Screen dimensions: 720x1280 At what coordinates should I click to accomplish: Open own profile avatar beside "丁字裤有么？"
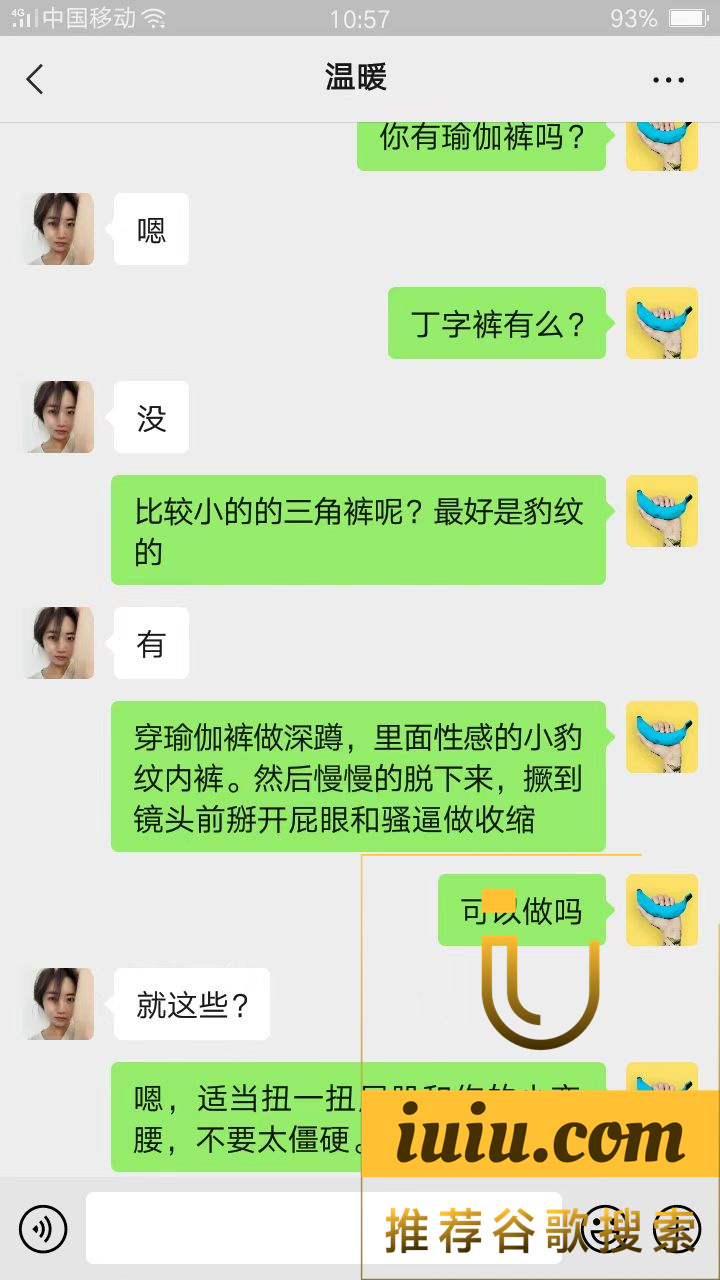click(x=661, y=323)
